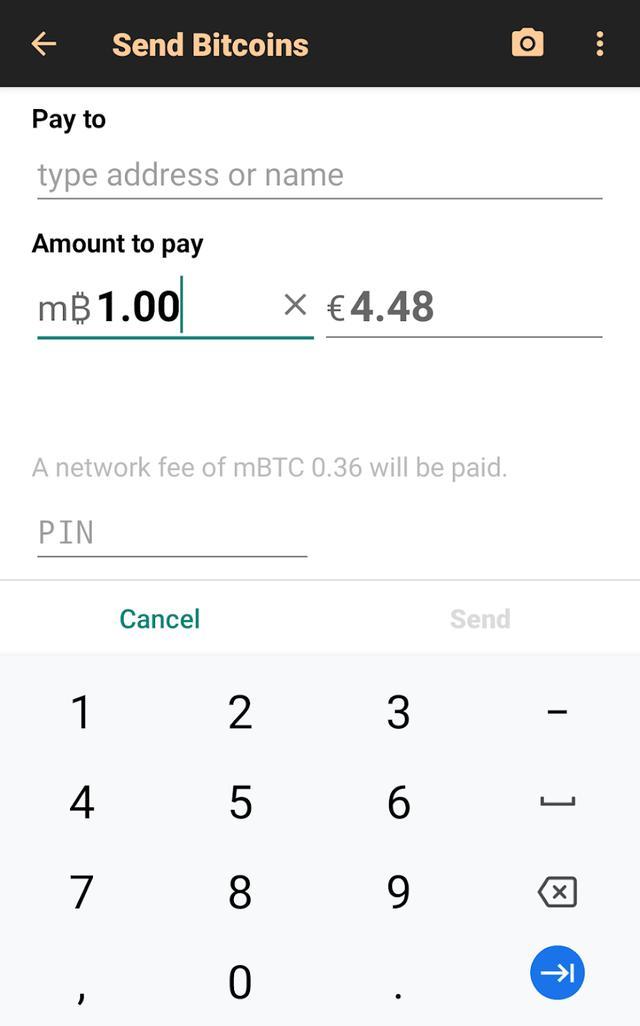Go back from Send Bitcoins
The height and width of the screenshot is (1026, 640).
(43, 44)
